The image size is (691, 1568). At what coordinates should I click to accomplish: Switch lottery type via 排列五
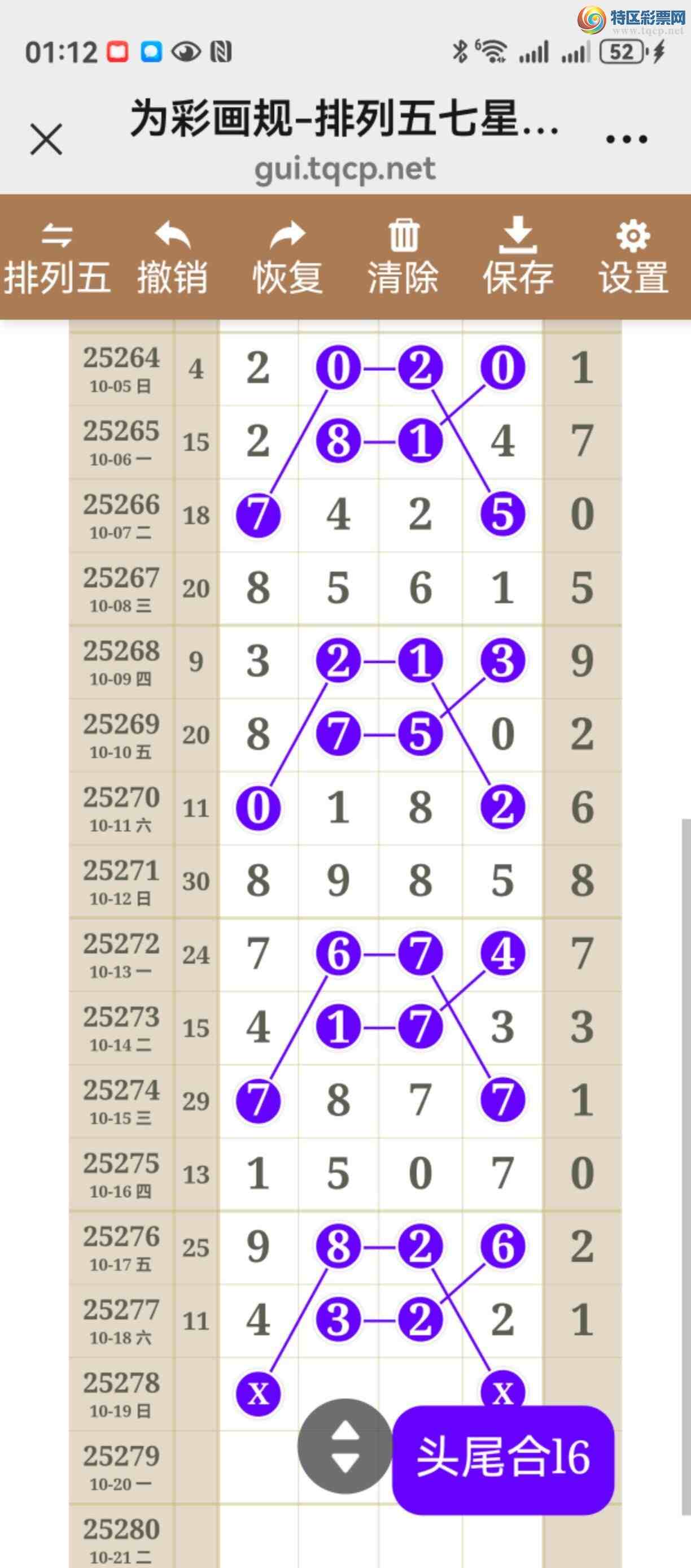point(57,258)
